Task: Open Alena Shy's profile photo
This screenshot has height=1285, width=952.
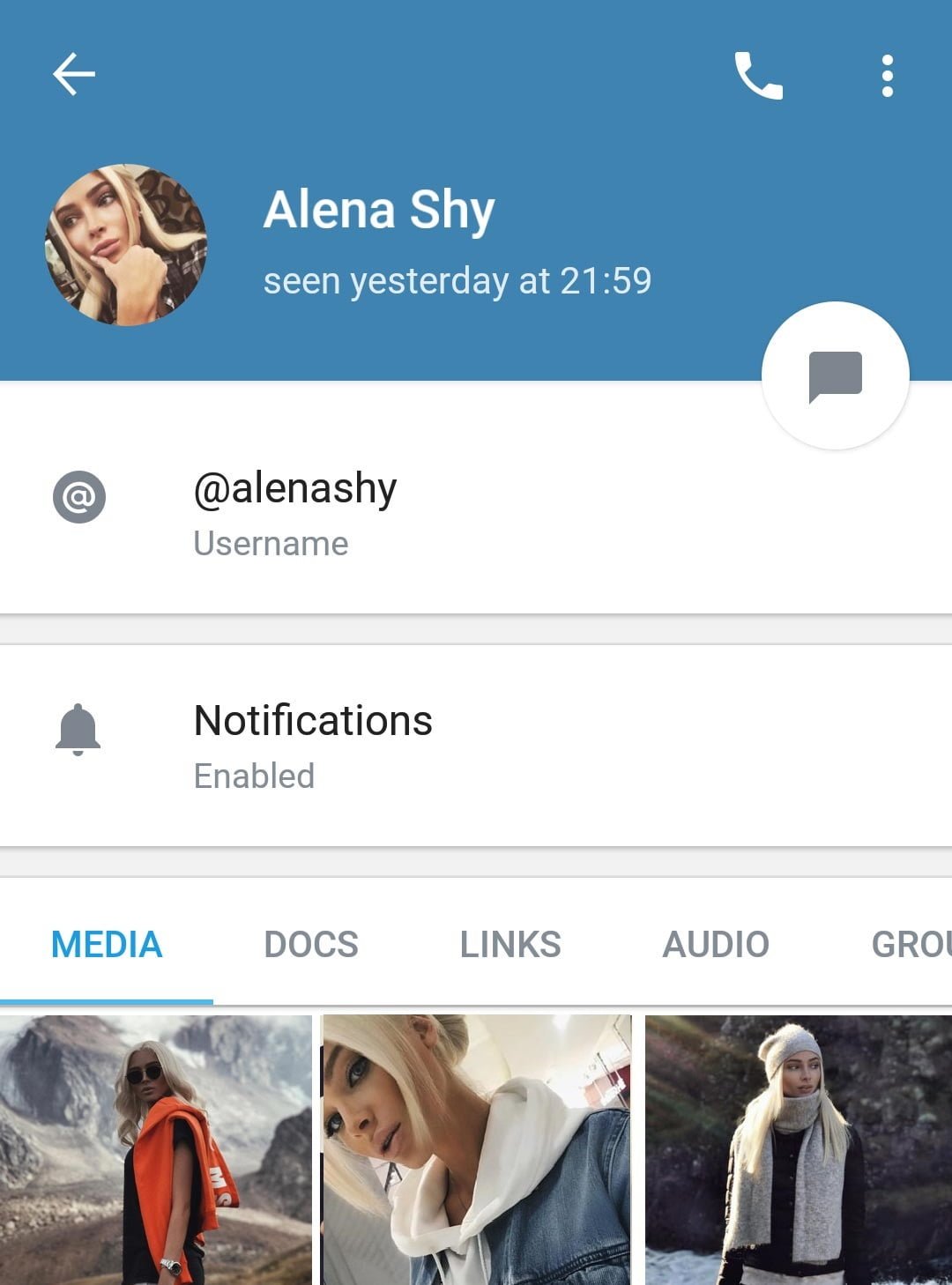Action: pos(126,245)
